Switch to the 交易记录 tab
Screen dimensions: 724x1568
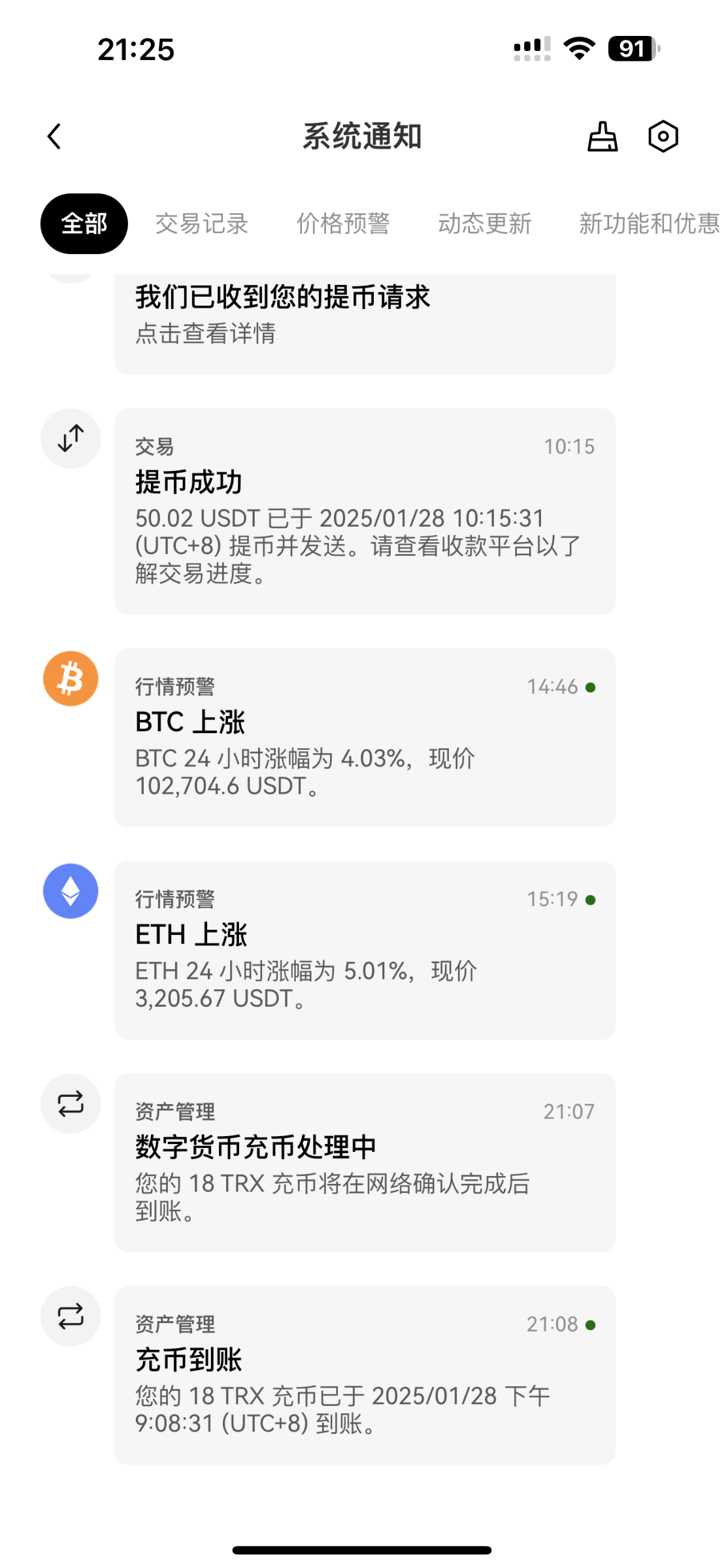tap(202, 223)
